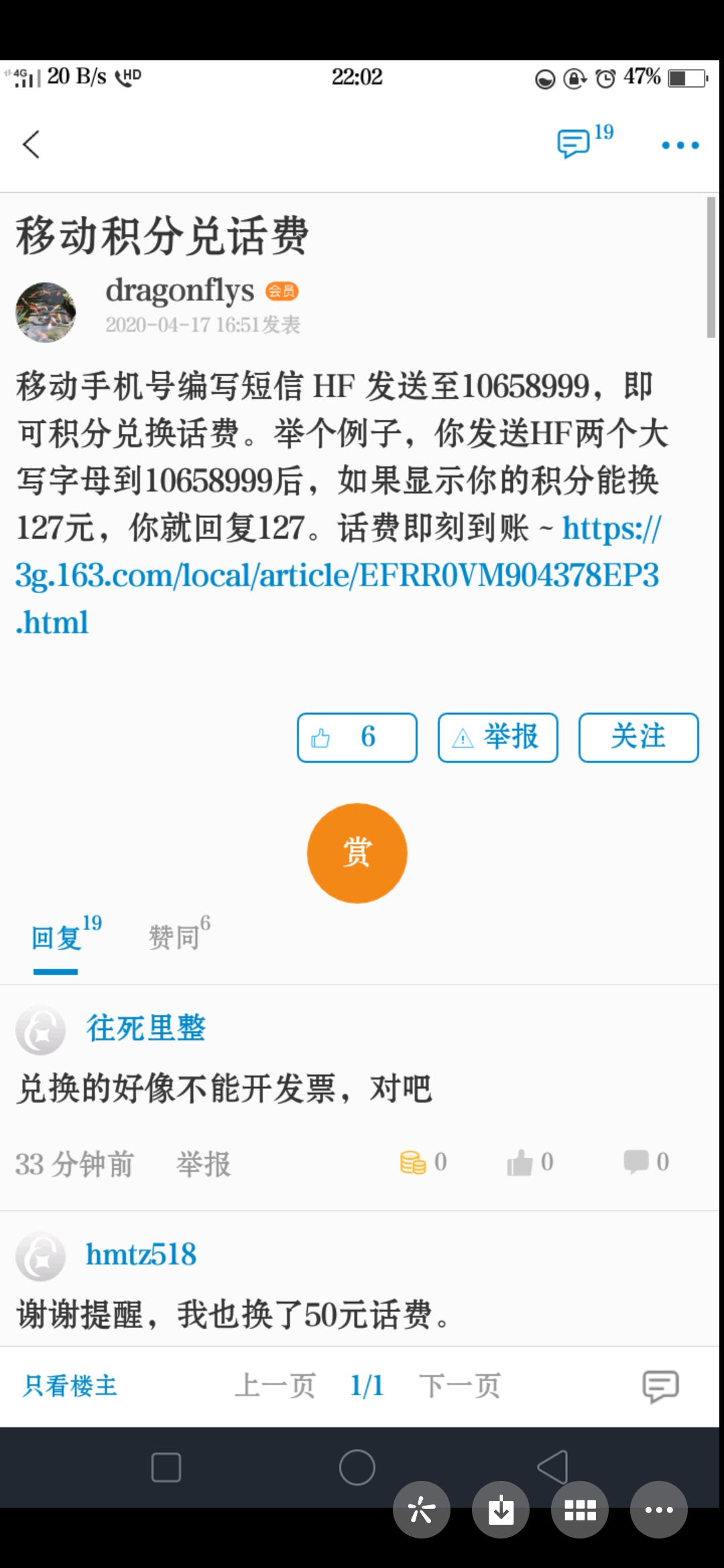Image resolution: width=724 pixels, height=1568 pixels.
Task: Report 往死里整's comment
Action: click(x=203, y=1164)
